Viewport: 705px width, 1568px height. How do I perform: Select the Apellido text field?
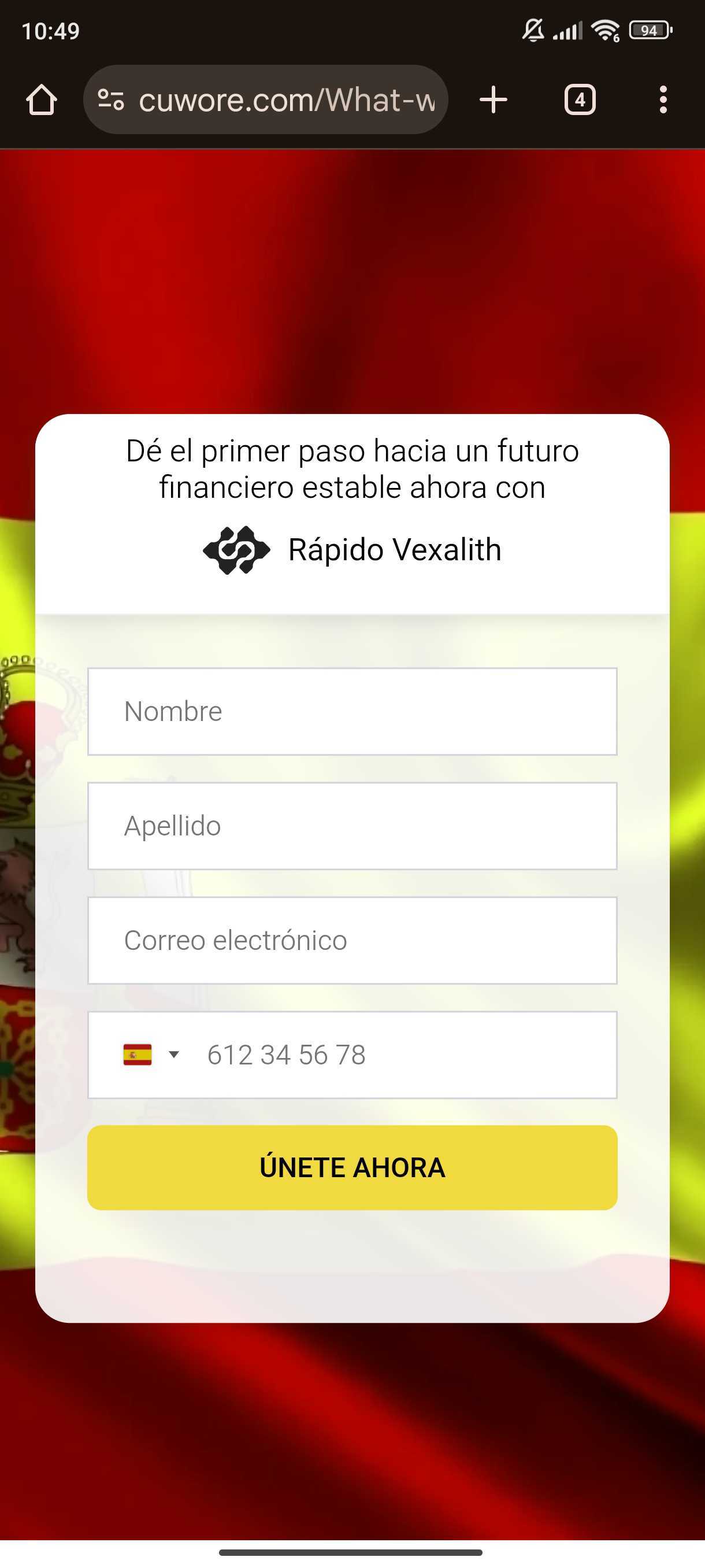point(352,826)
